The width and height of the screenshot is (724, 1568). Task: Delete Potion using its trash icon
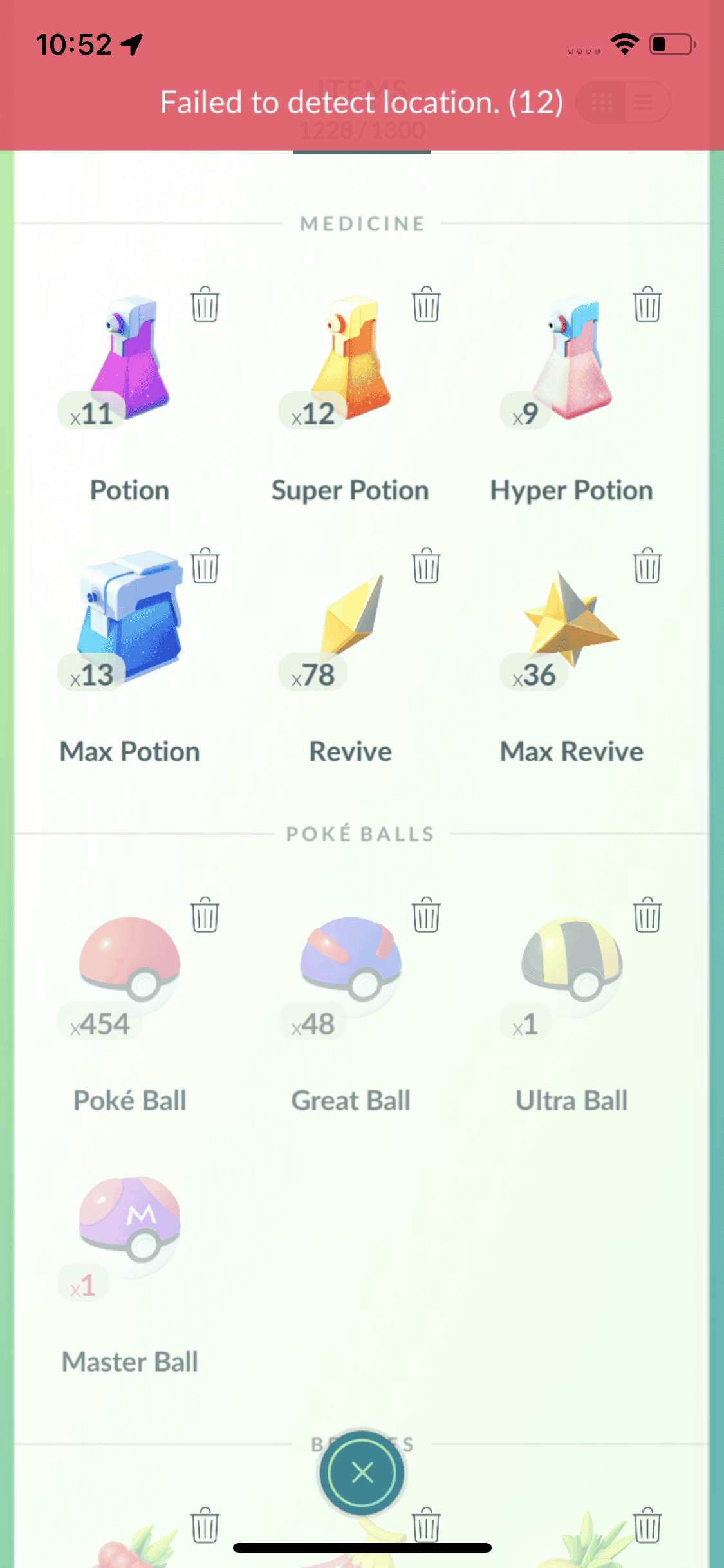pyautogui.click(x=205, y=304)
